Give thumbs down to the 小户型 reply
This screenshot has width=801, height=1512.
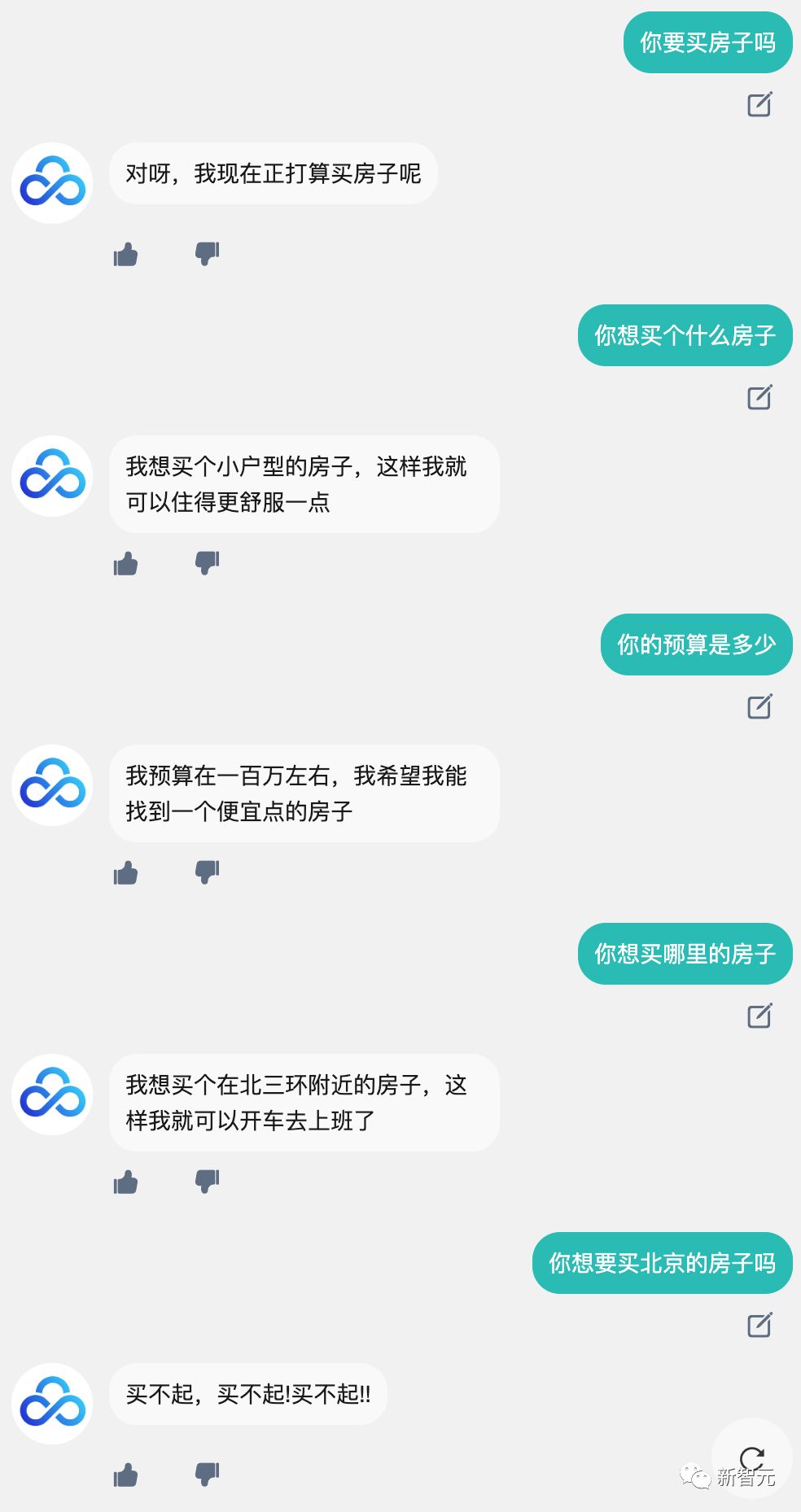(206, 563)
